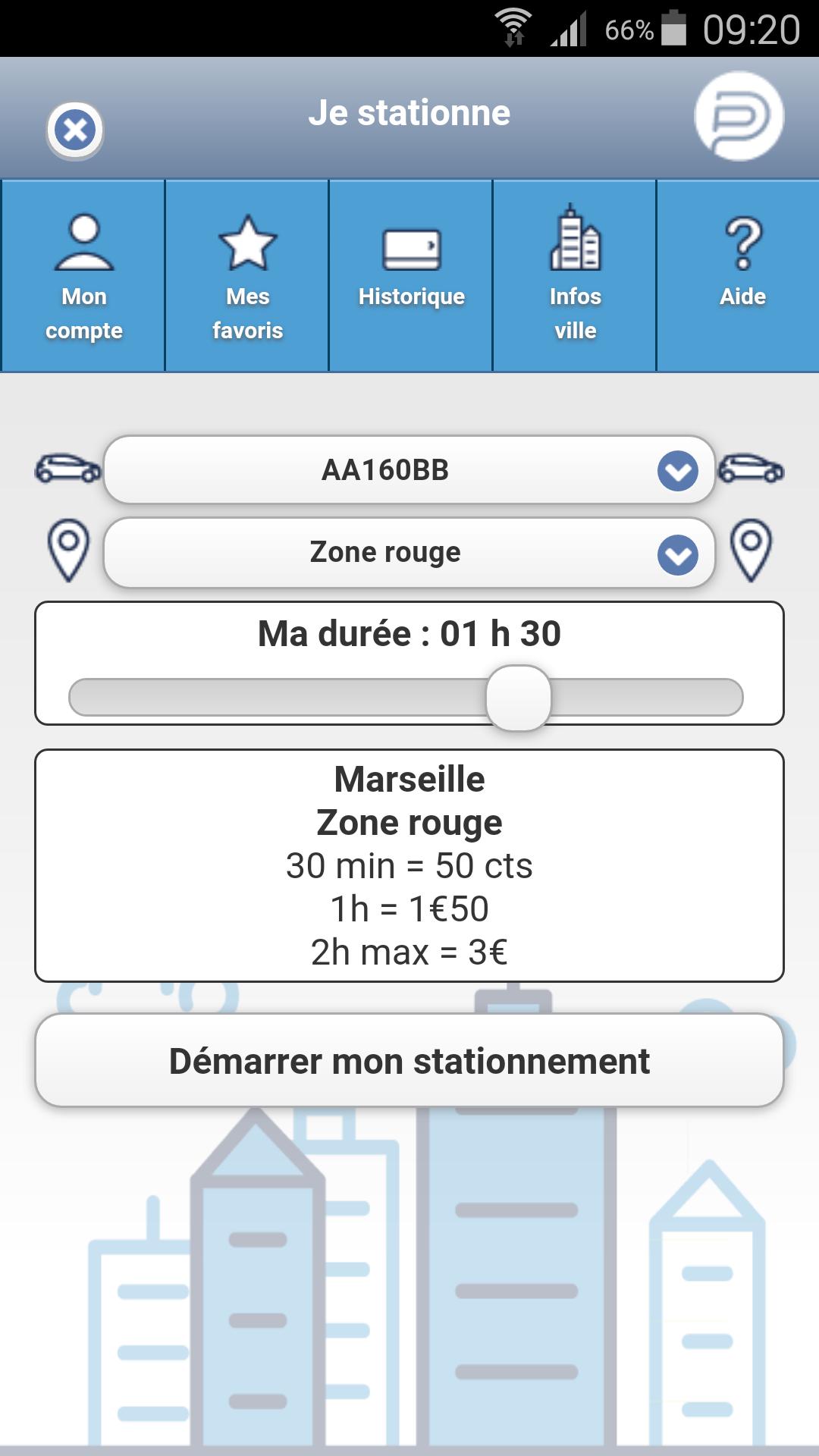Tap the Ma durée slider handle
819x1456 pixels.
click(x=519, y=698)
